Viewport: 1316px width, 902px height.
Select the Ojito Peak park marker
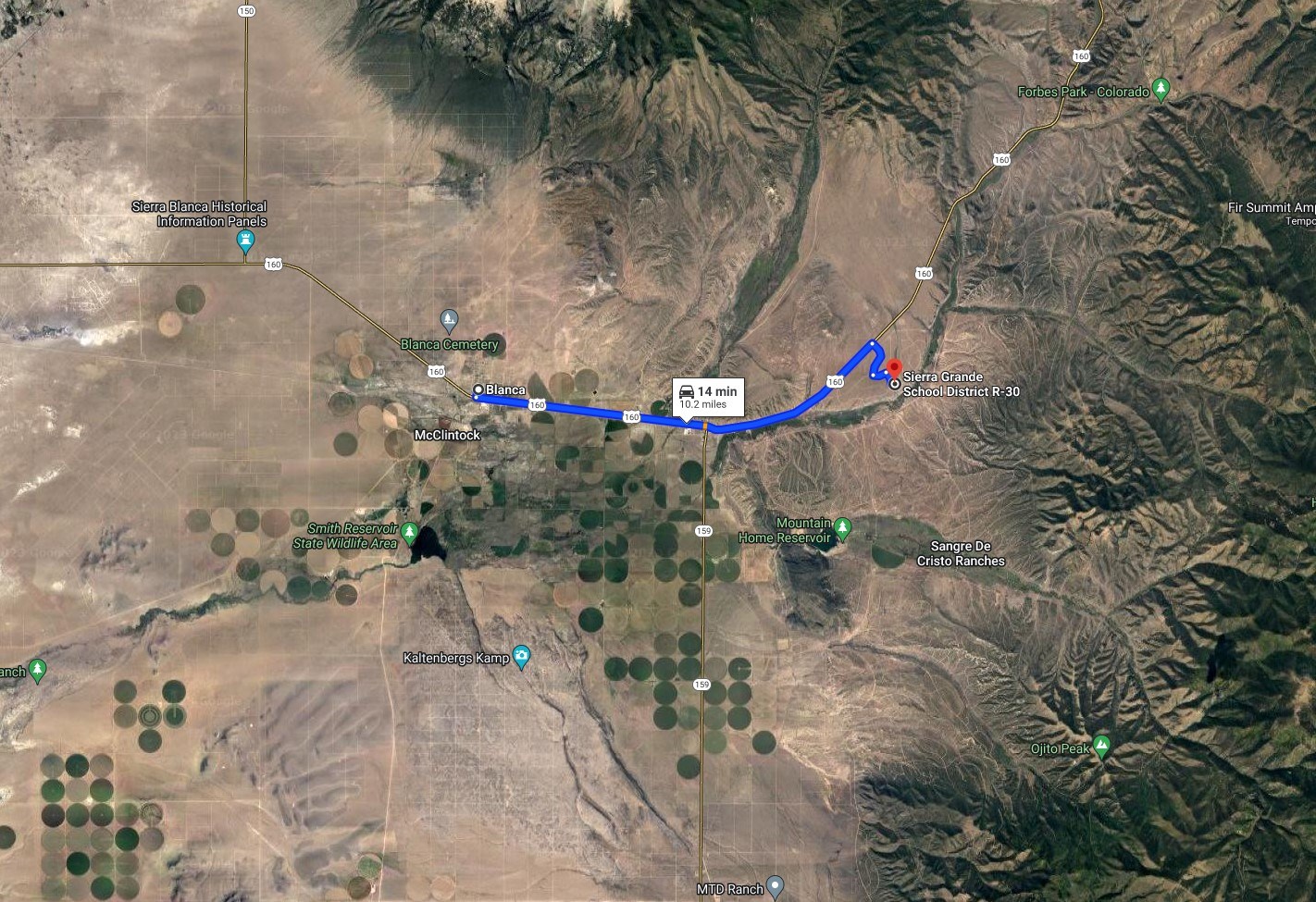click(1101, 747)
